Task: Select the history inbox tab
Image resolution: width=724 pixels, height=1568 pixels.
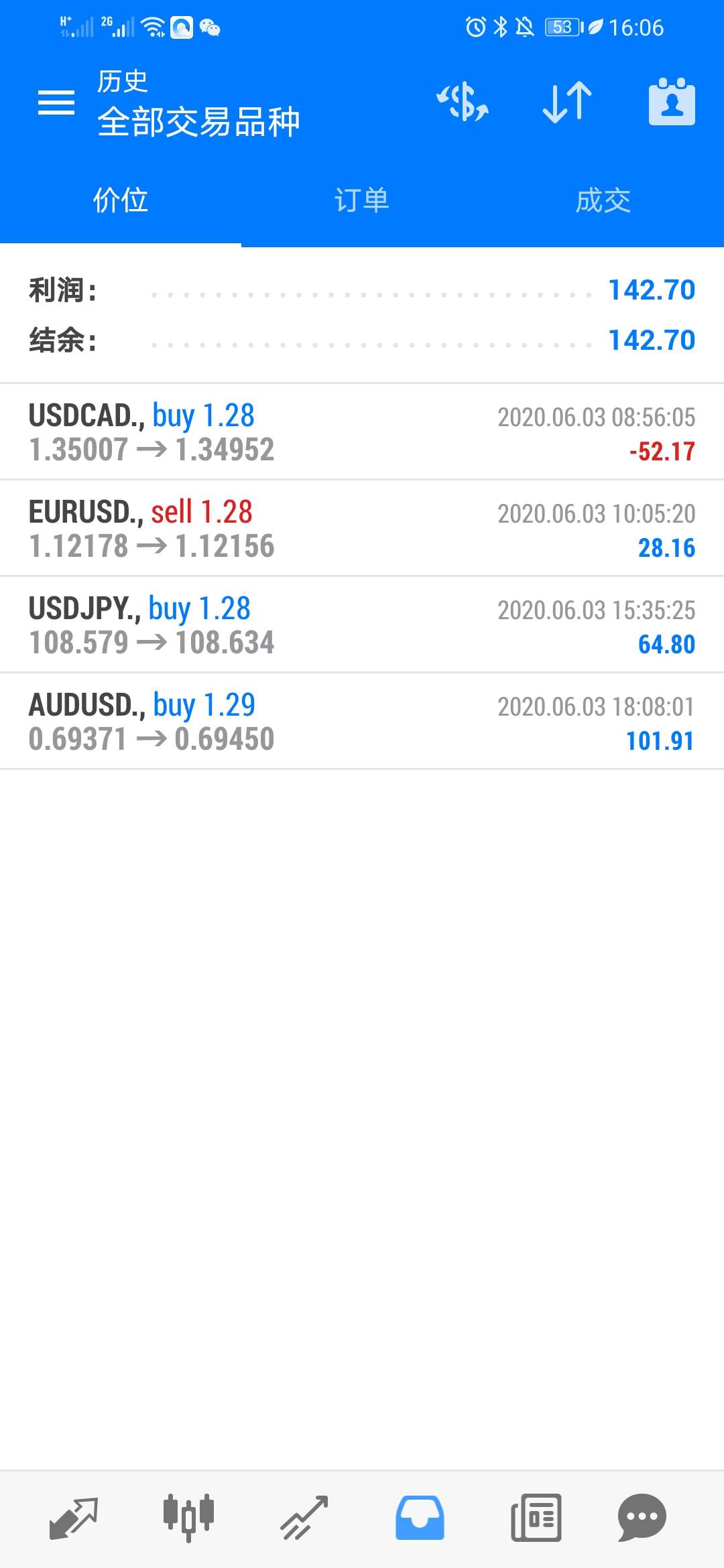Action: pyautogui.click(x=420, y=1518)
